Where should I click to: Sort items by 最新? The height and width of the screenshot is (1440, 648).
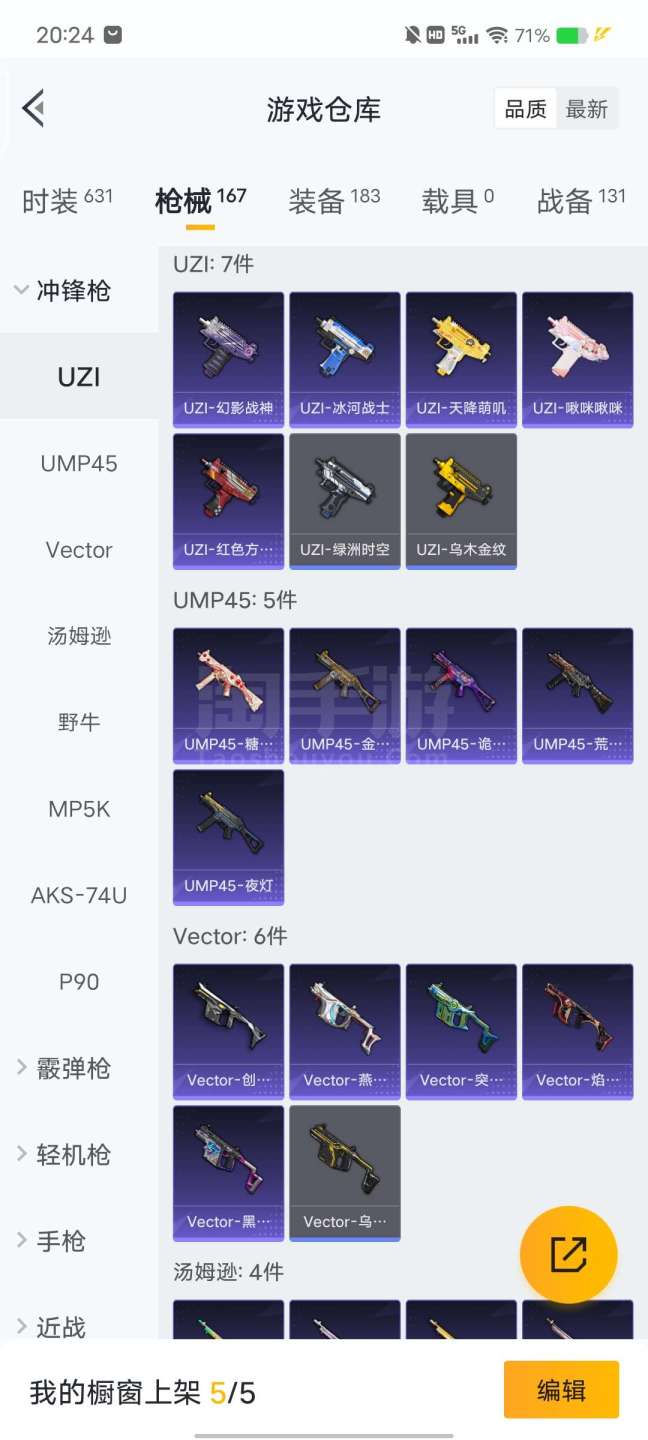[586, 109]
